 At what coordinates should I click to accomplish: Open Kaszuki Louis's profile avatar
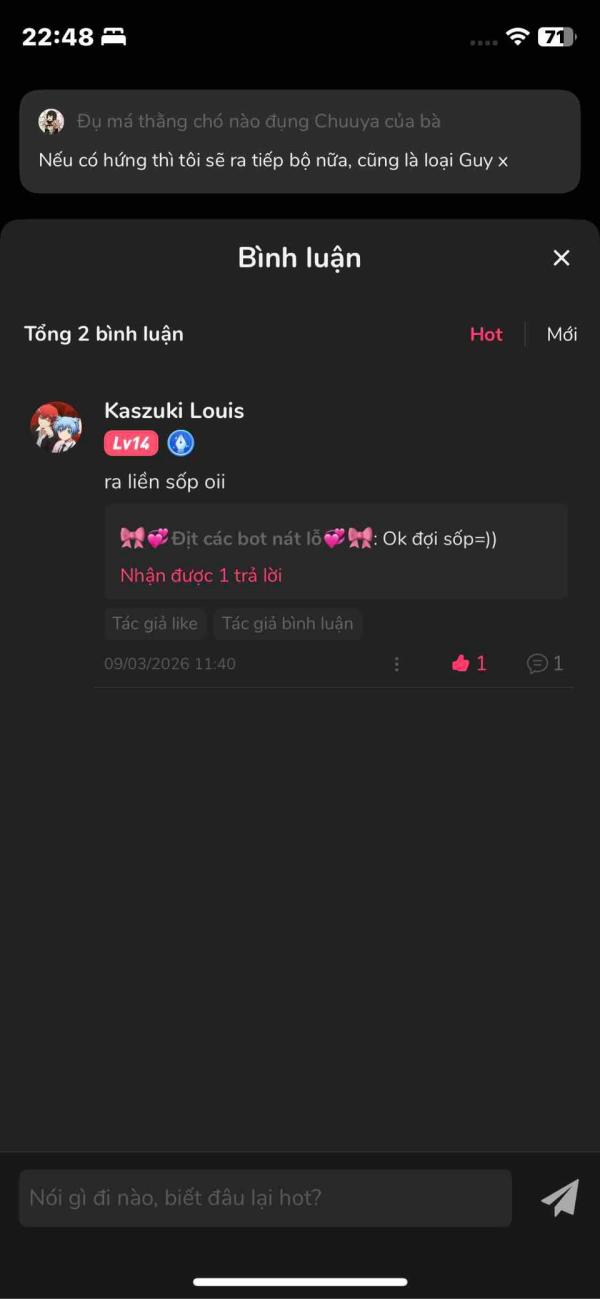click(x=56, y=427)
